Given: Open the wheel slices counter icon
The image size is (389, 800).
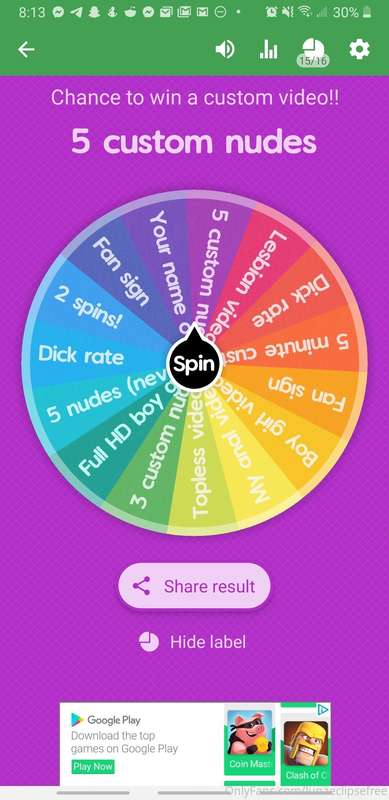Looking at the screenshot, I should [313, 52].
